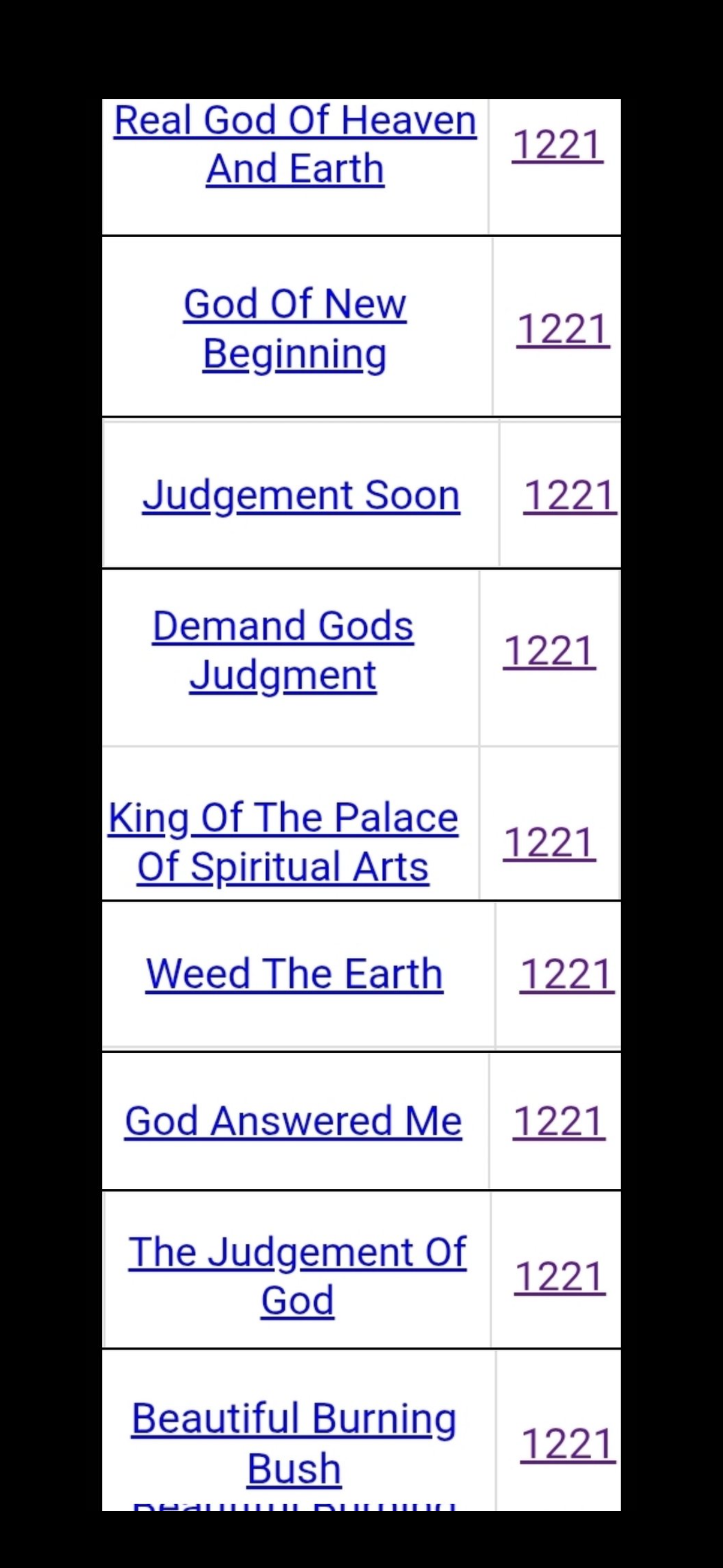Open the Real God Of Heaven And Earth link

pyautogui.click(x=295, y=144)
